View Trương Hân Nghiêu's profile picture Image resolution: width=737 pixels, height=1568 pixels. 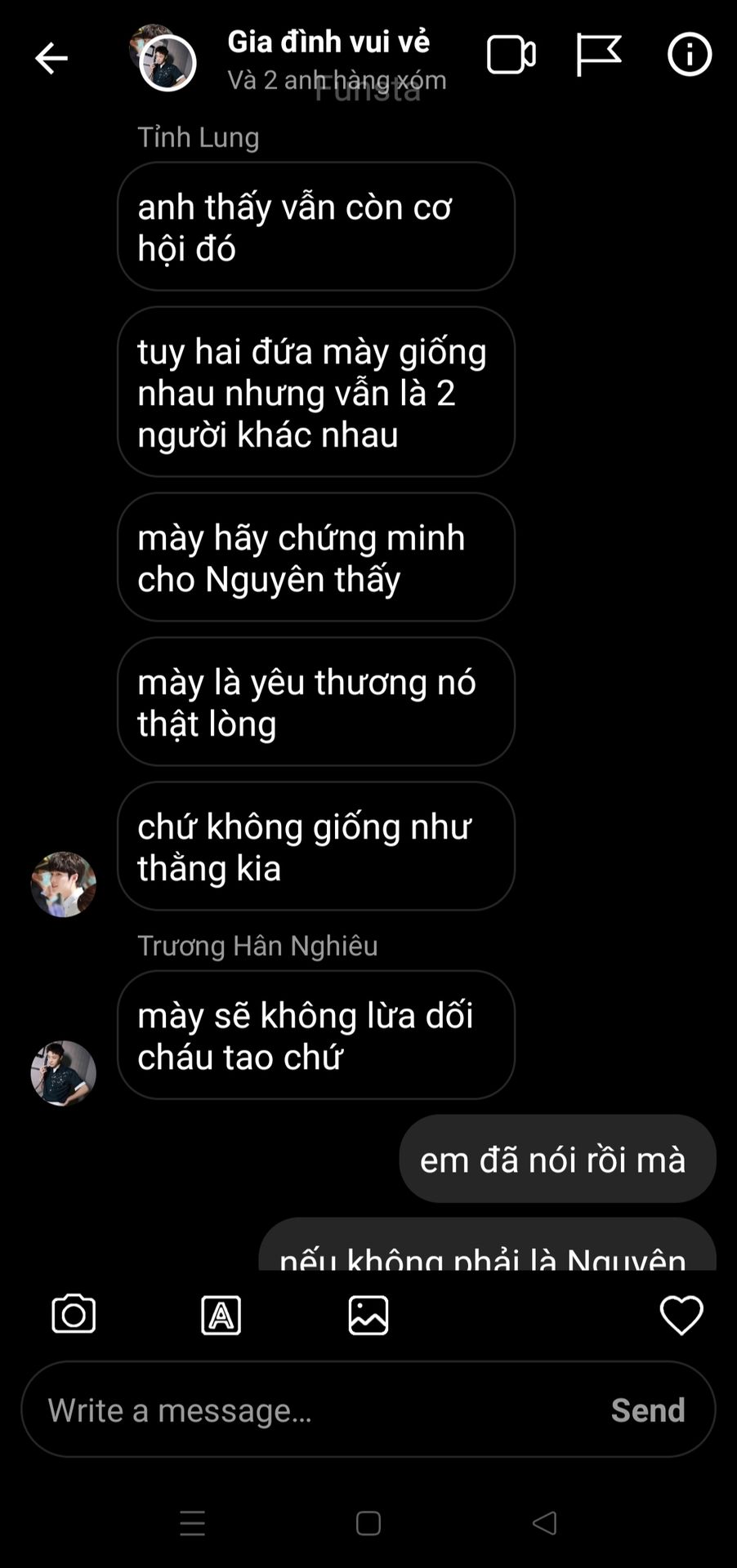[63, 1072]
